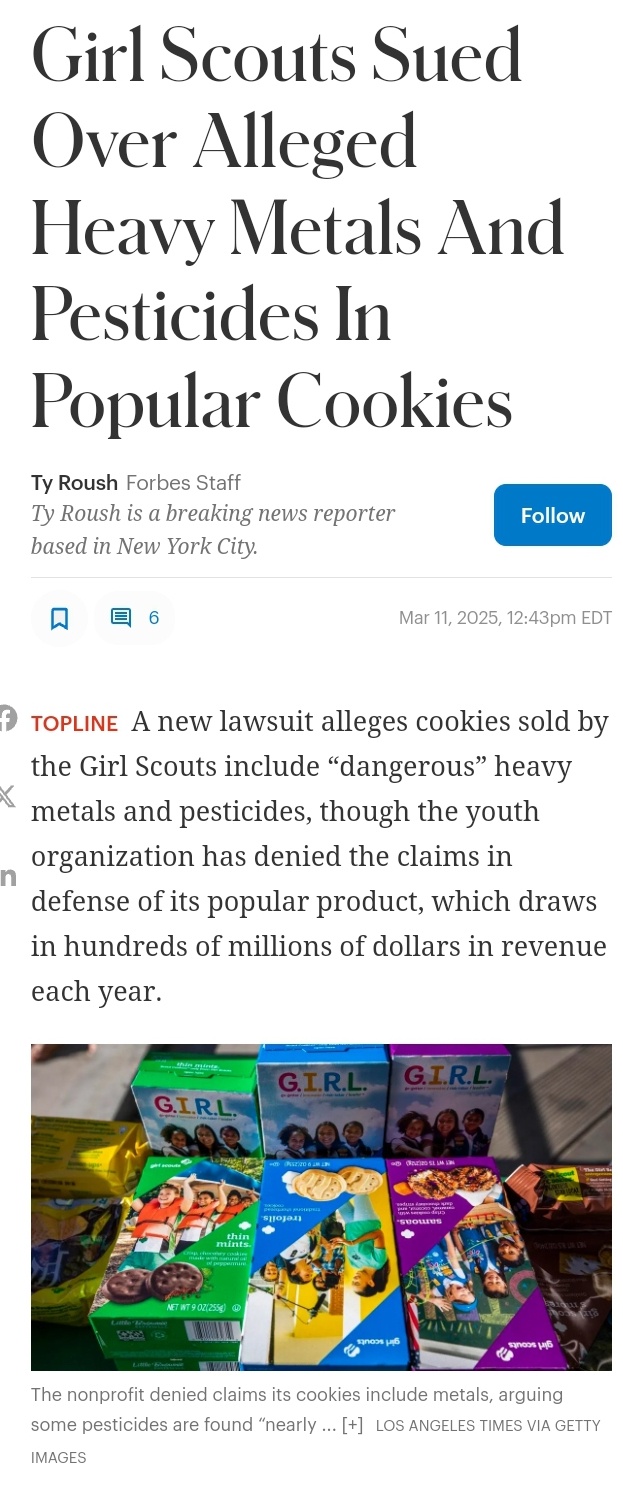
Task: Share the article on Facebook
Action: point(7,717)
